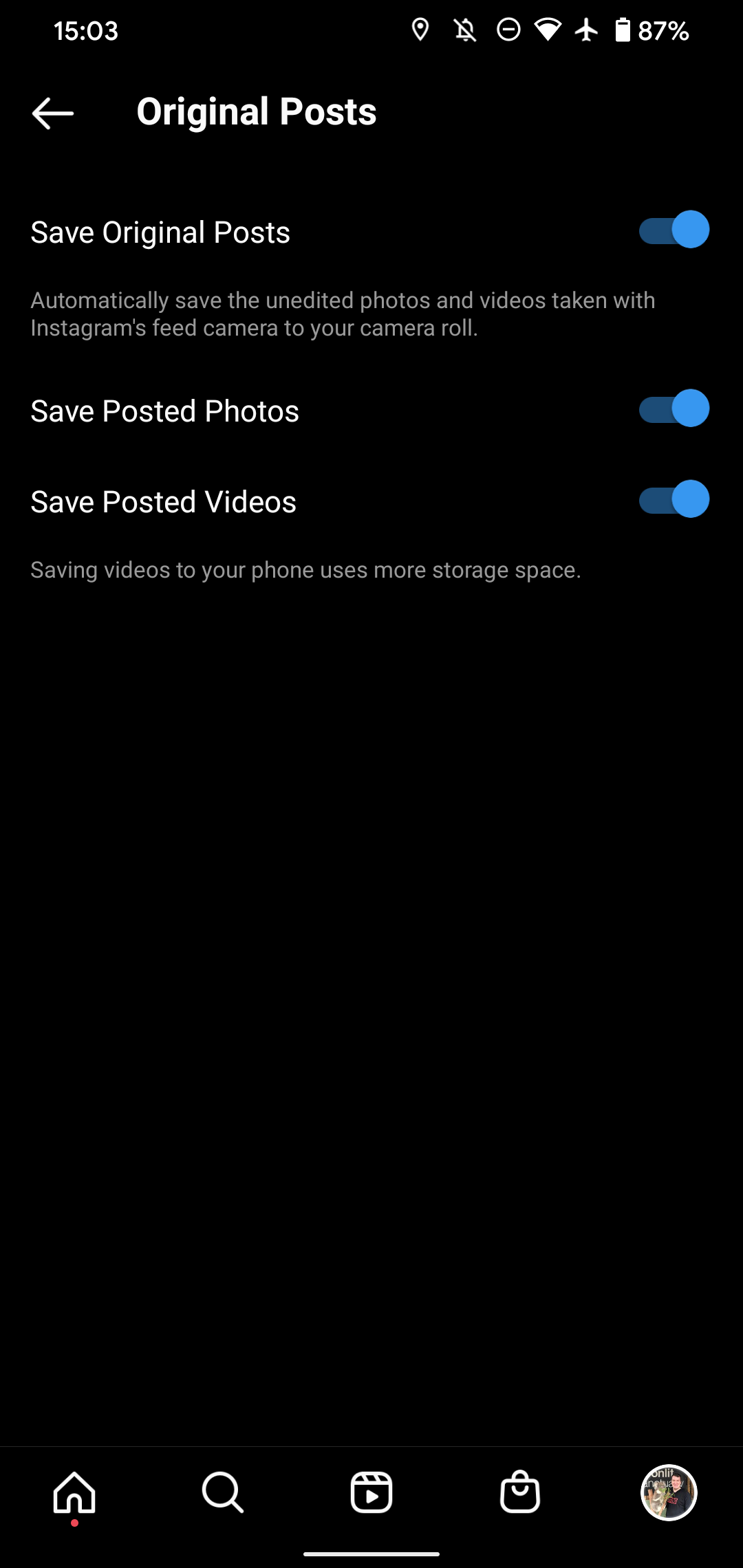Toggle Save Posted Videos off
743x1568 pixels.
(x=673, y=499)
